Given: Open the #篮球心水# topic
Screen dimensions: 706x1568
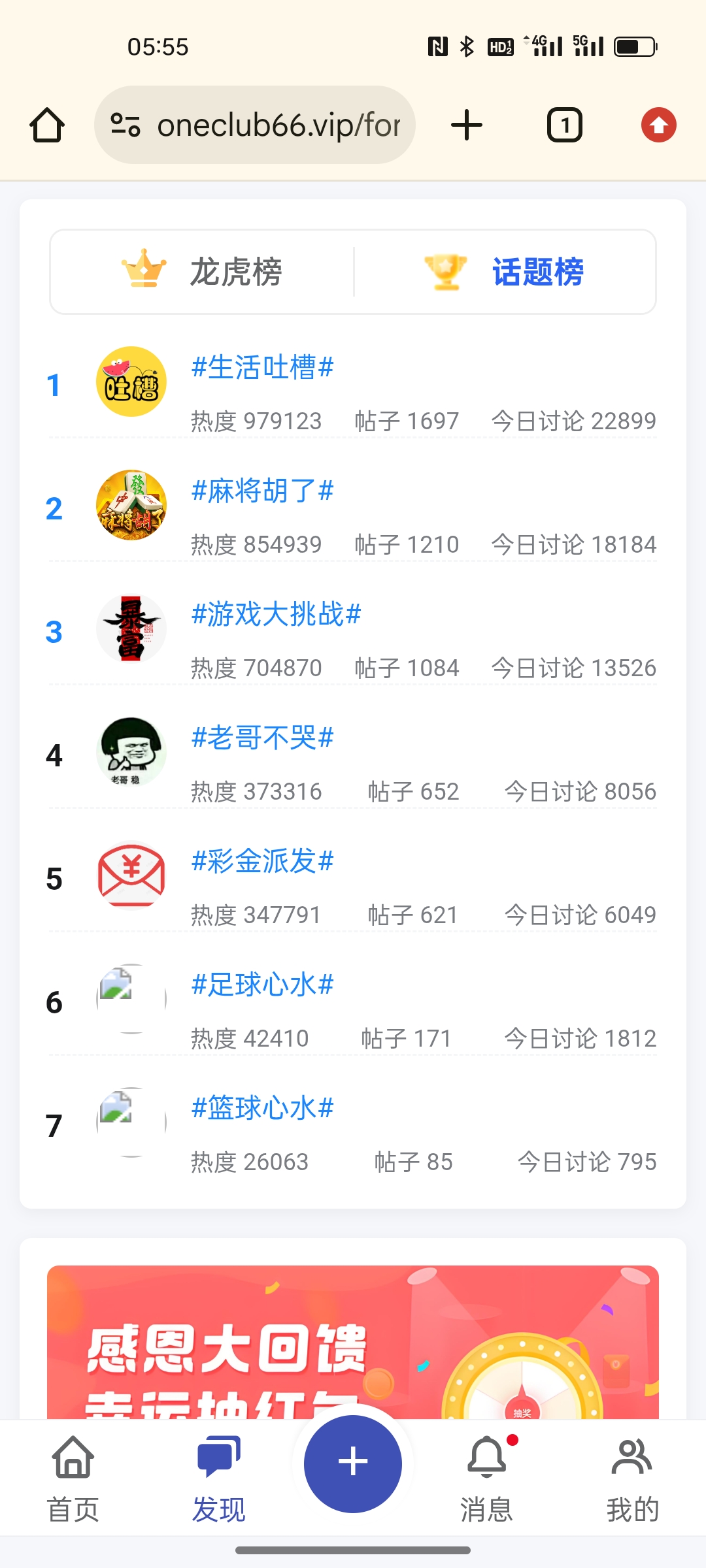Looking at the screenshot, I should 263,1108.
